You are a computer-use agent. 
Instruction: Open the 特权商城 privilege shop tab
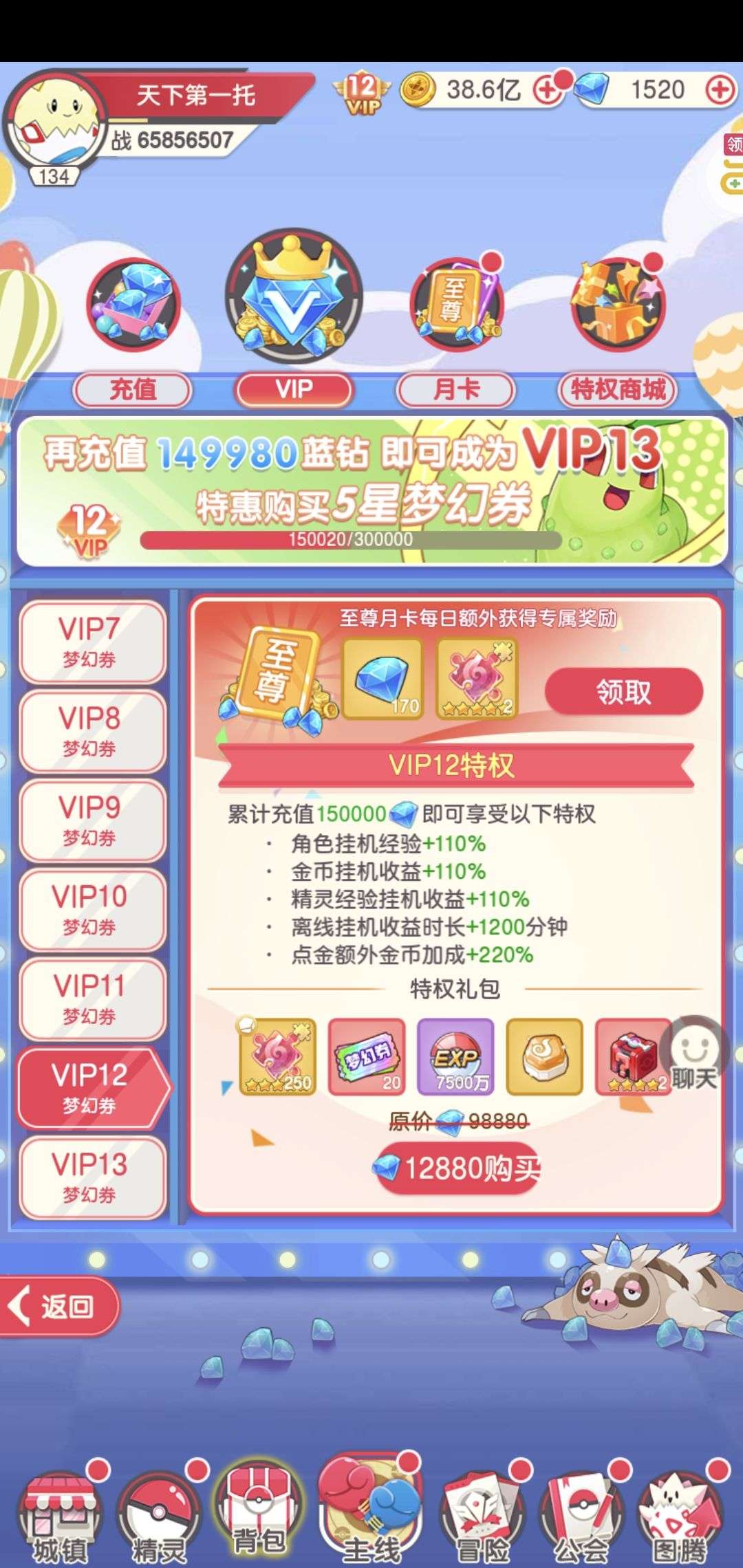pyautogui.click(x=617, y=390)
